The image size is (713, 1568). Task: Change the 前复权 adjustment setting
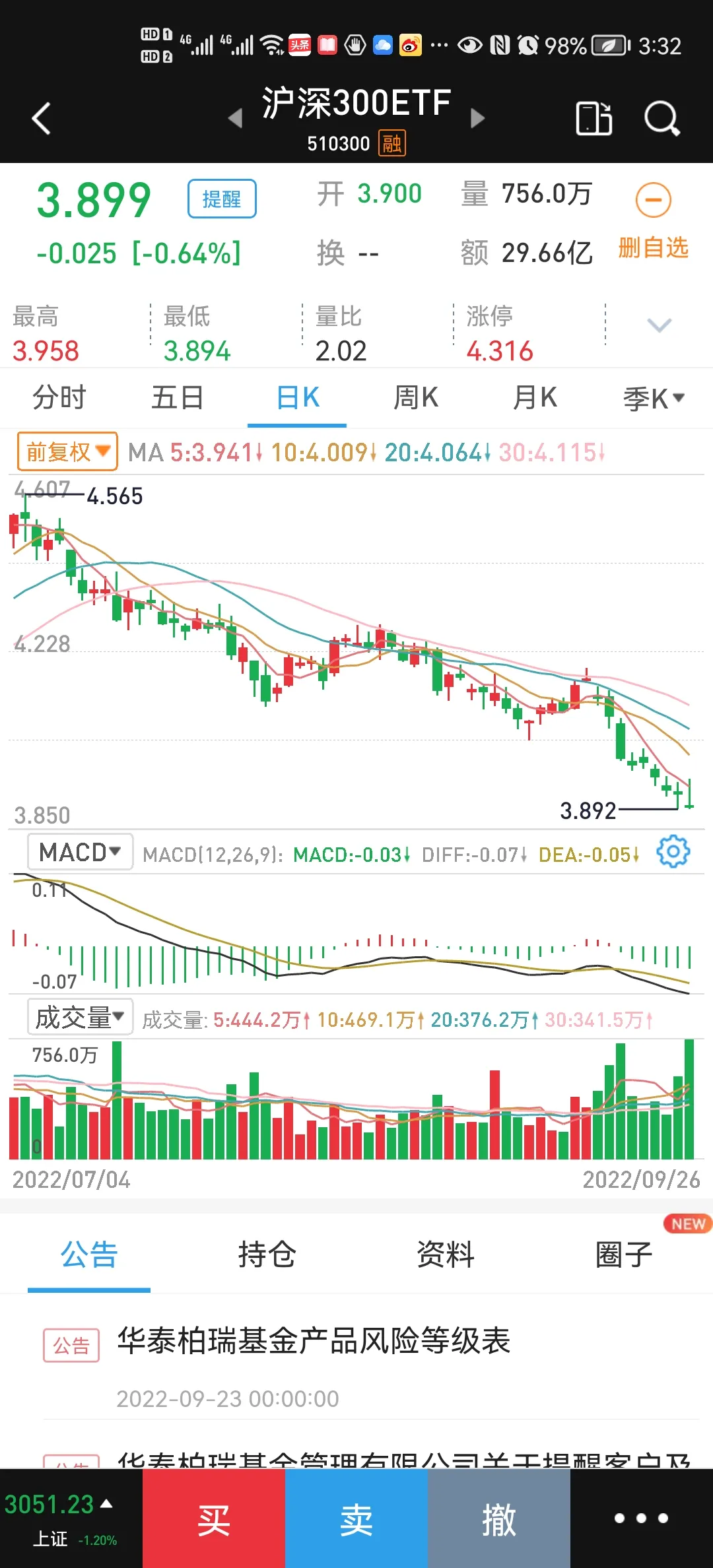67,452
